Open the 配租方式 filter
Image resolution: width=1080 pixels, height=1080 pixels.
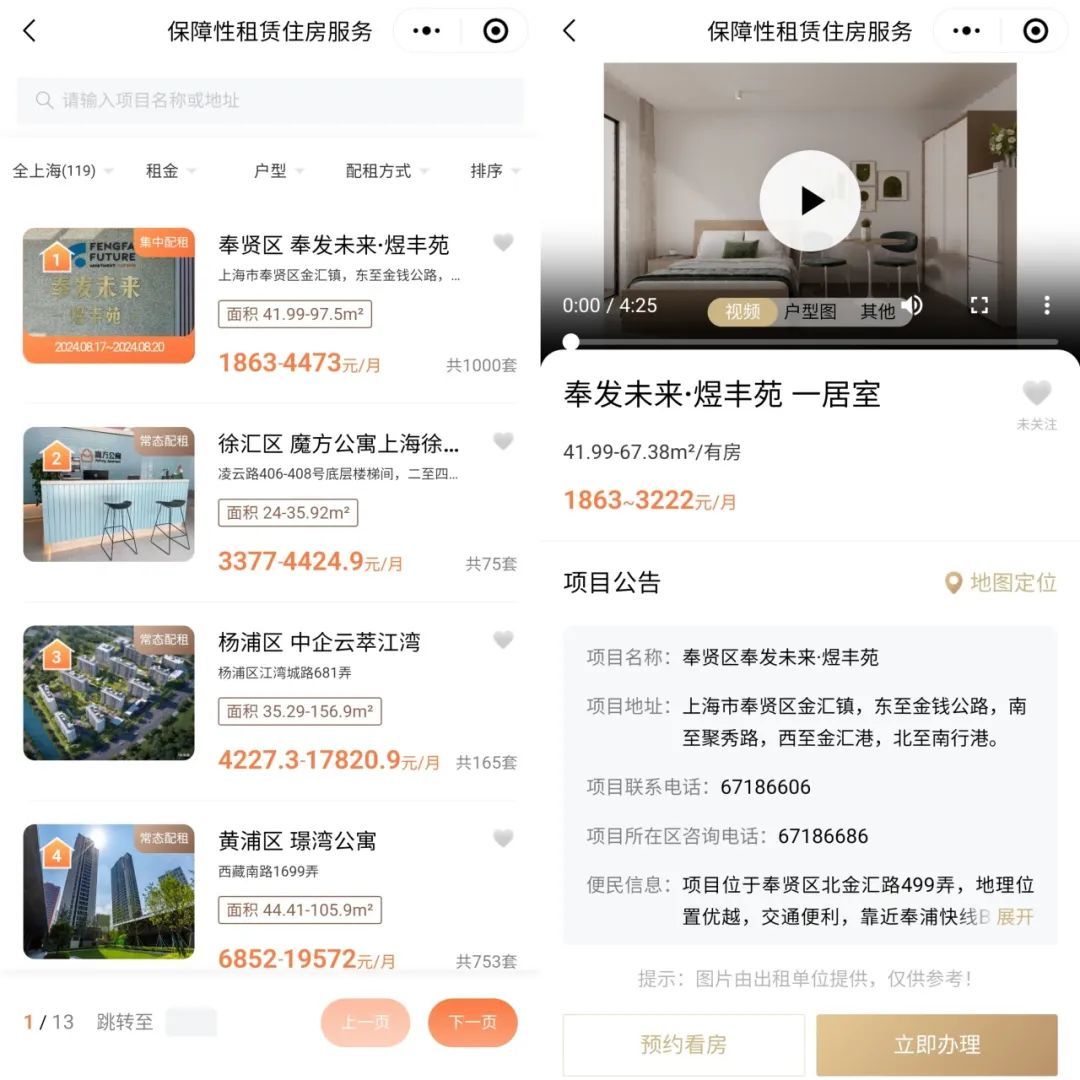pyautogui.click(x=386, y=171)
